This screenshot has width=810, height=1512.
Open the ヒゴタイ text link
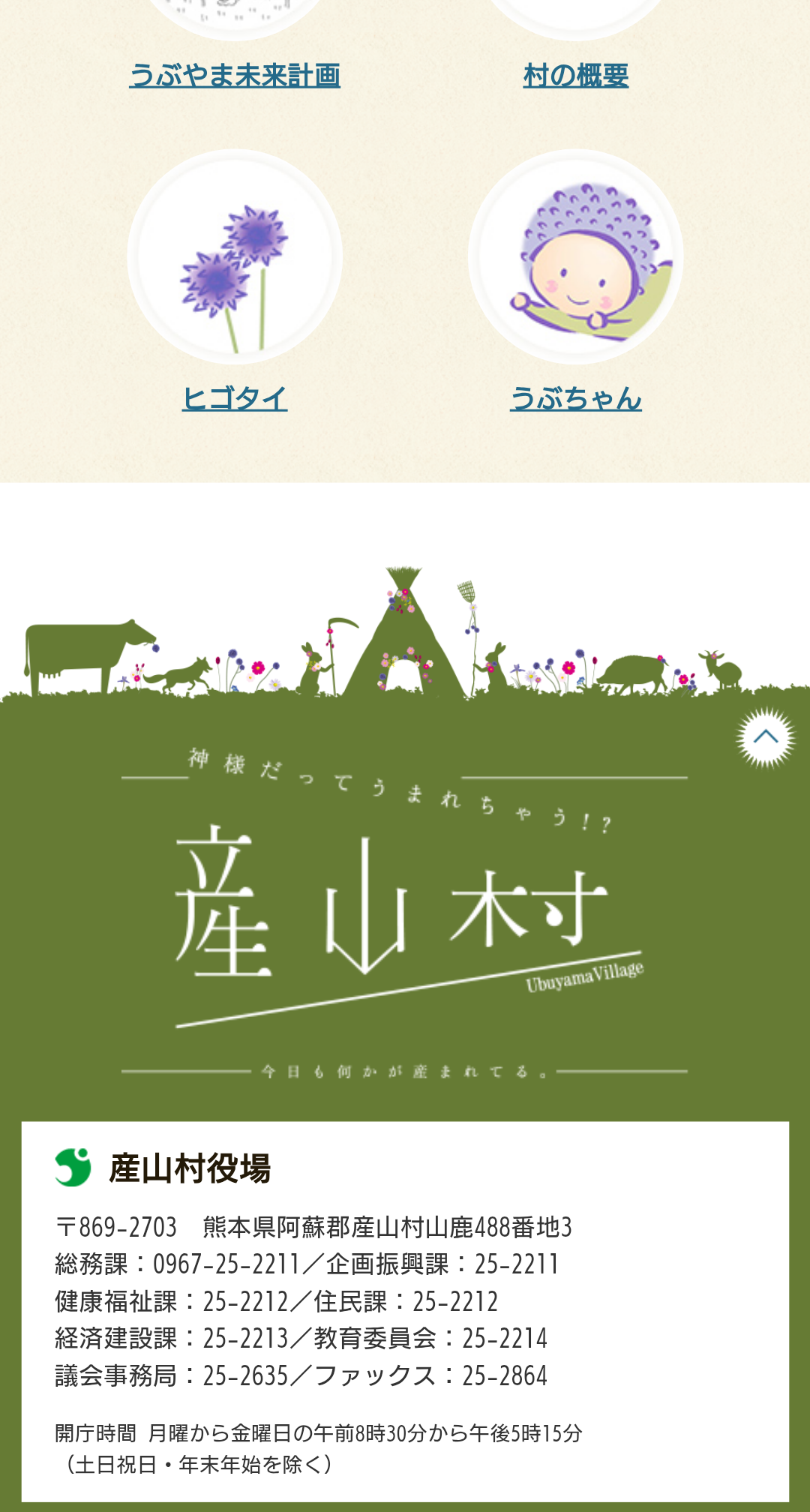click(235, 398)
